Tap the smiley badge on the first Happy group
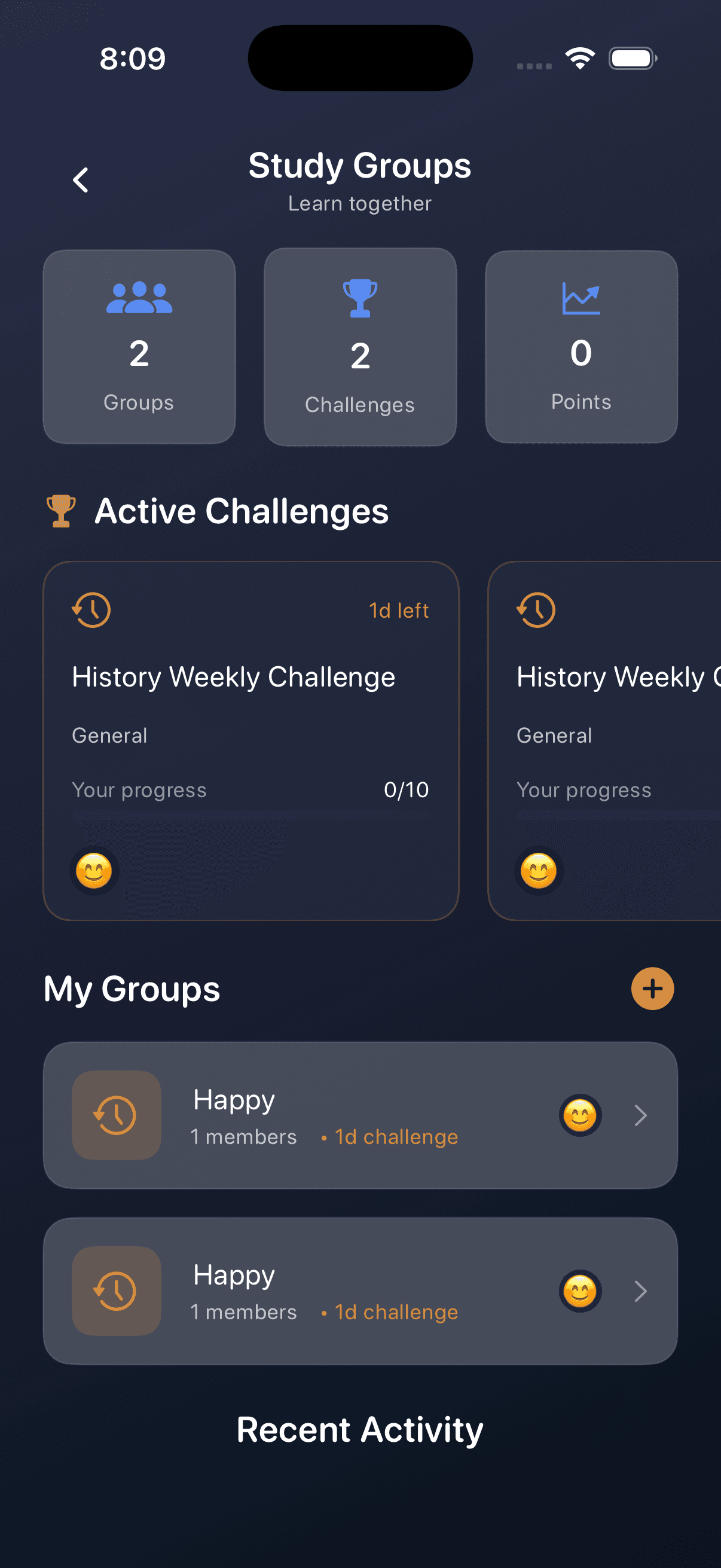 (579, 1115)
